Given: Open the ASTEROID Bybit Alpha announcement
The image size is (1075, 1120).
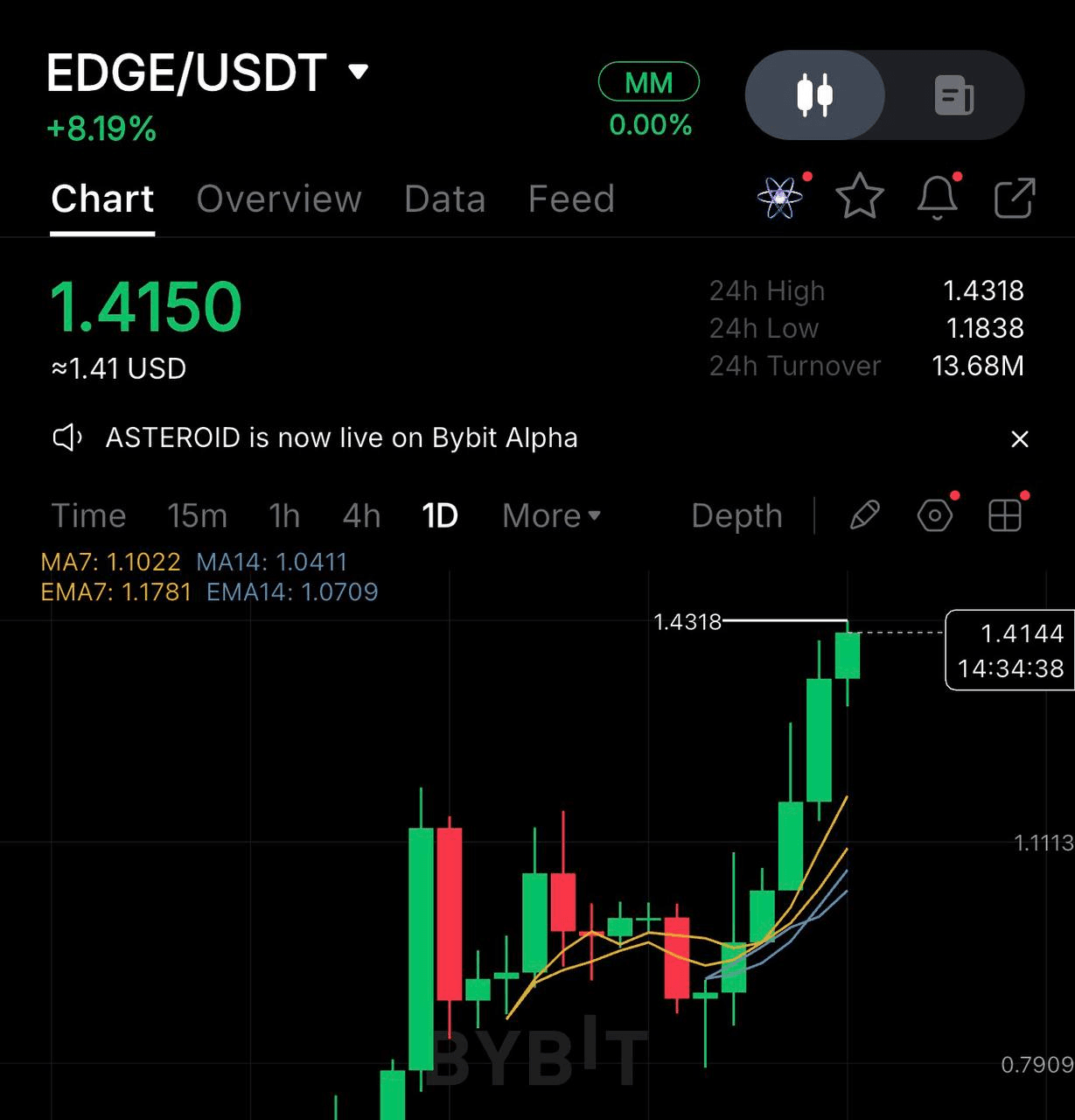Looking at the screenshot, I should coord(341,437).
